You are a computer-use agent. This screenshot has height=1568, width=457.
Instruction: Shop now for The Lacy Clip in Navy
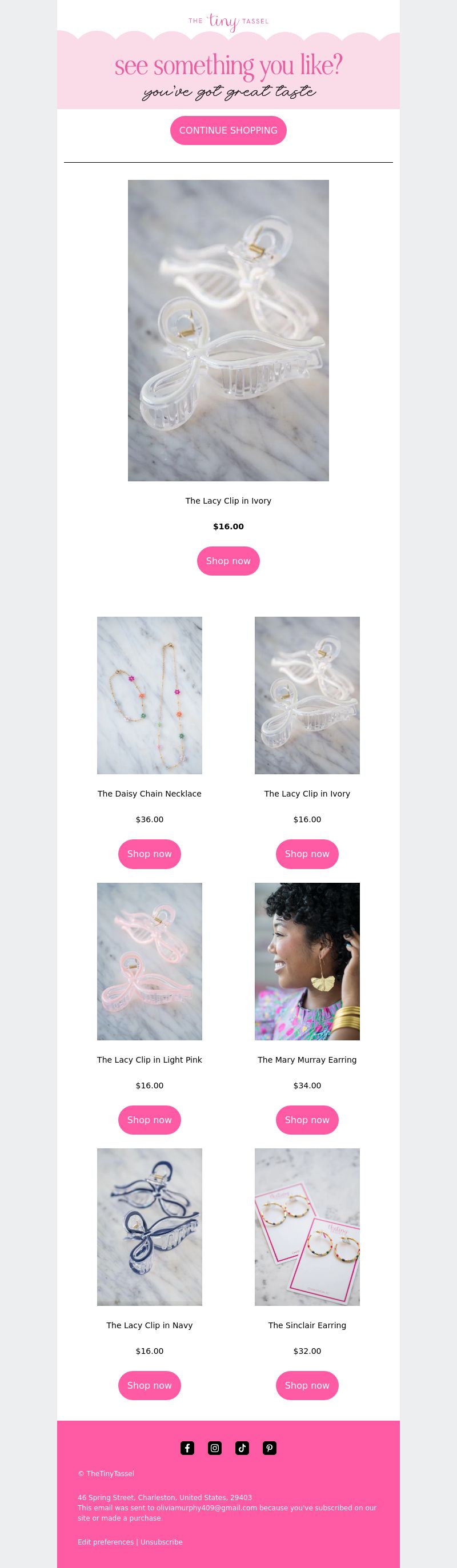pos(149,1385)
